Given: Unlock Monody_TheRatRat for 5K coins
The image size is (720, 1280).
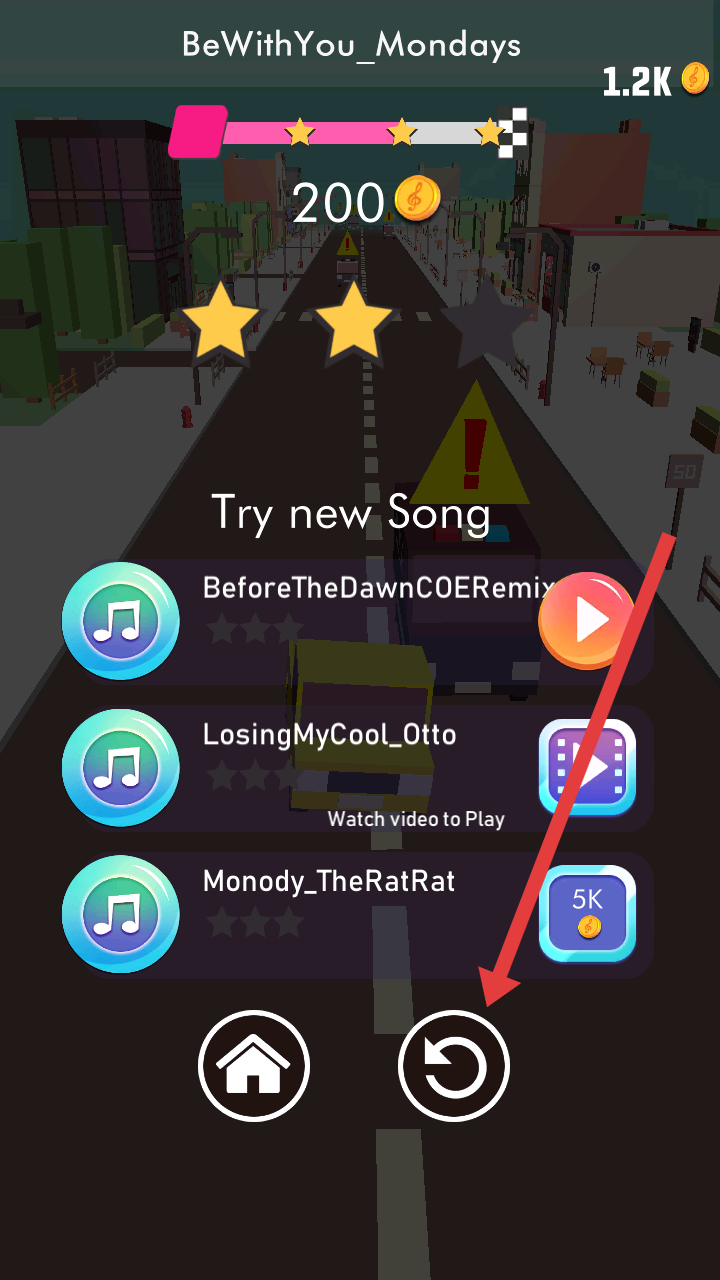Looking at the screenshot, I should click(588, 914).
